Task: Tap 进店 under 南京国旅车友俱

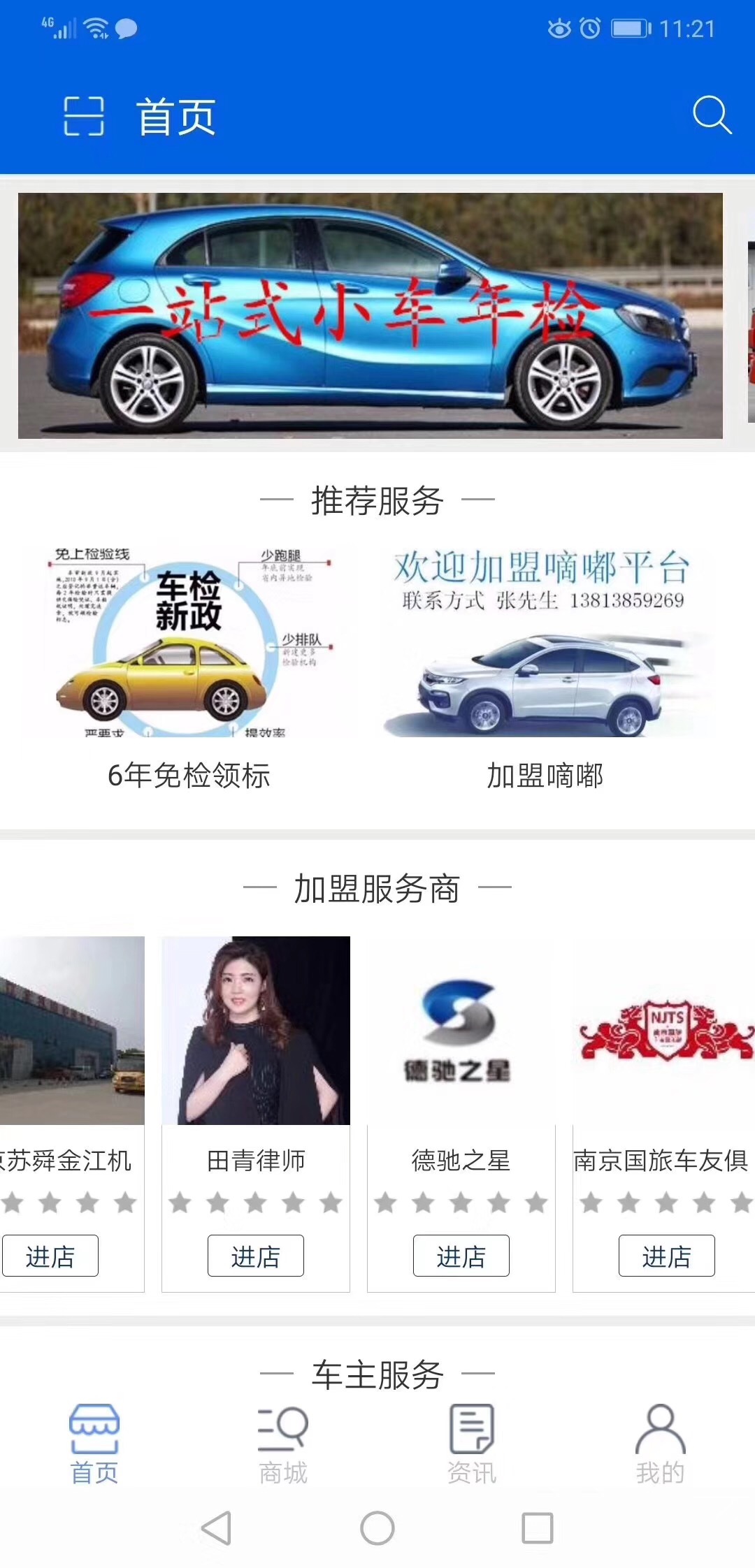Action: point(667,1256)
